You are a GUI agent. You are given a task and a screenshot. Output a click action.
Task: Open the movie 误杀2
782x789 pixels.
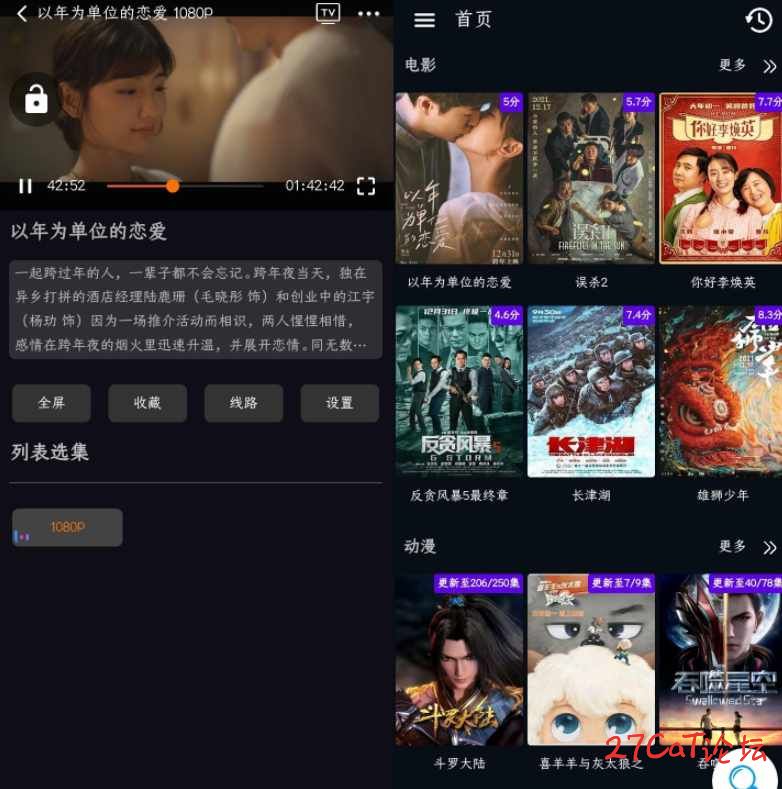coord(591,179)
